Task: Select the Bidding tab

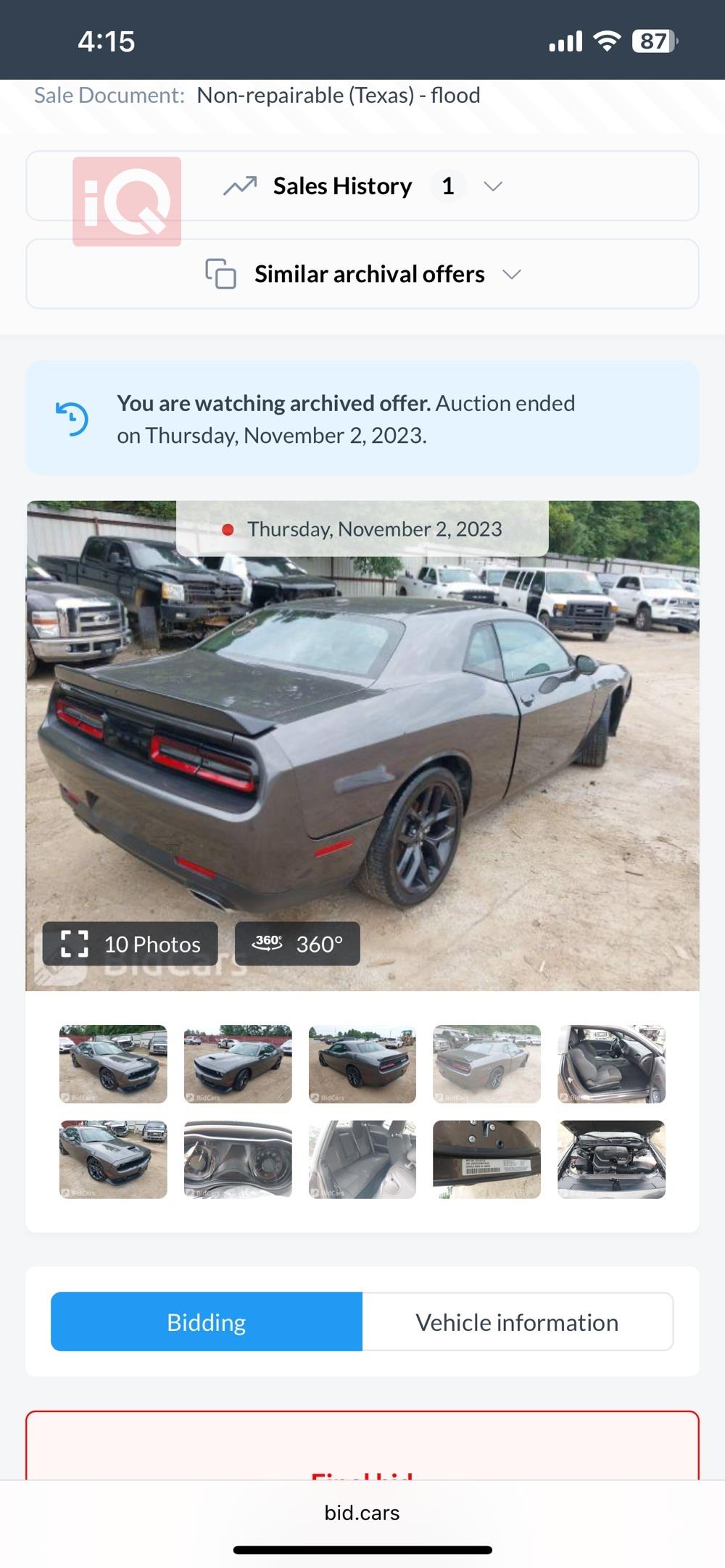Action: click(x=207, y=1322)
